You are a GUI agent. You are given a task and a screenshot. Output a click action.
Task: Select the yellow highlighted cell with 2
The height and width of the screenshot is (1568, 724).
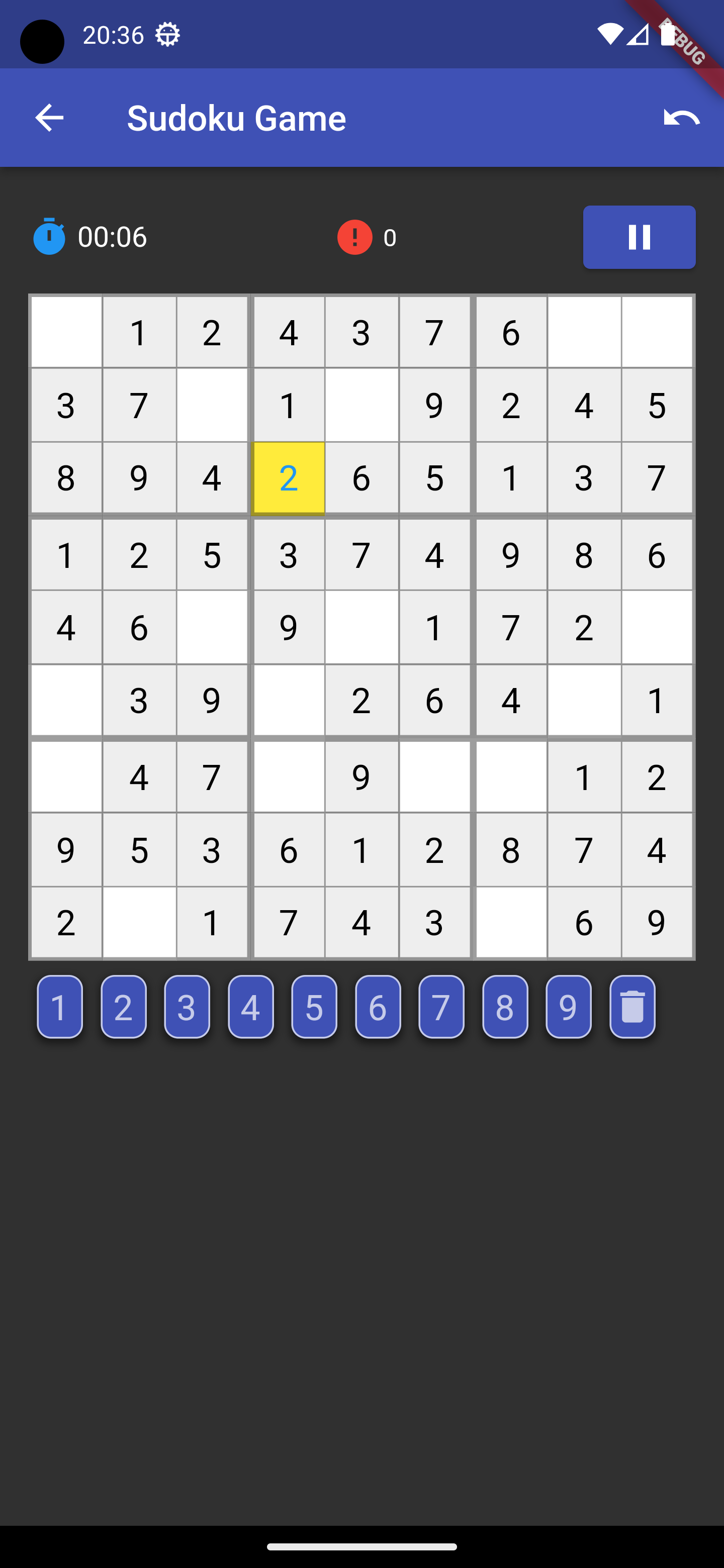289,479
